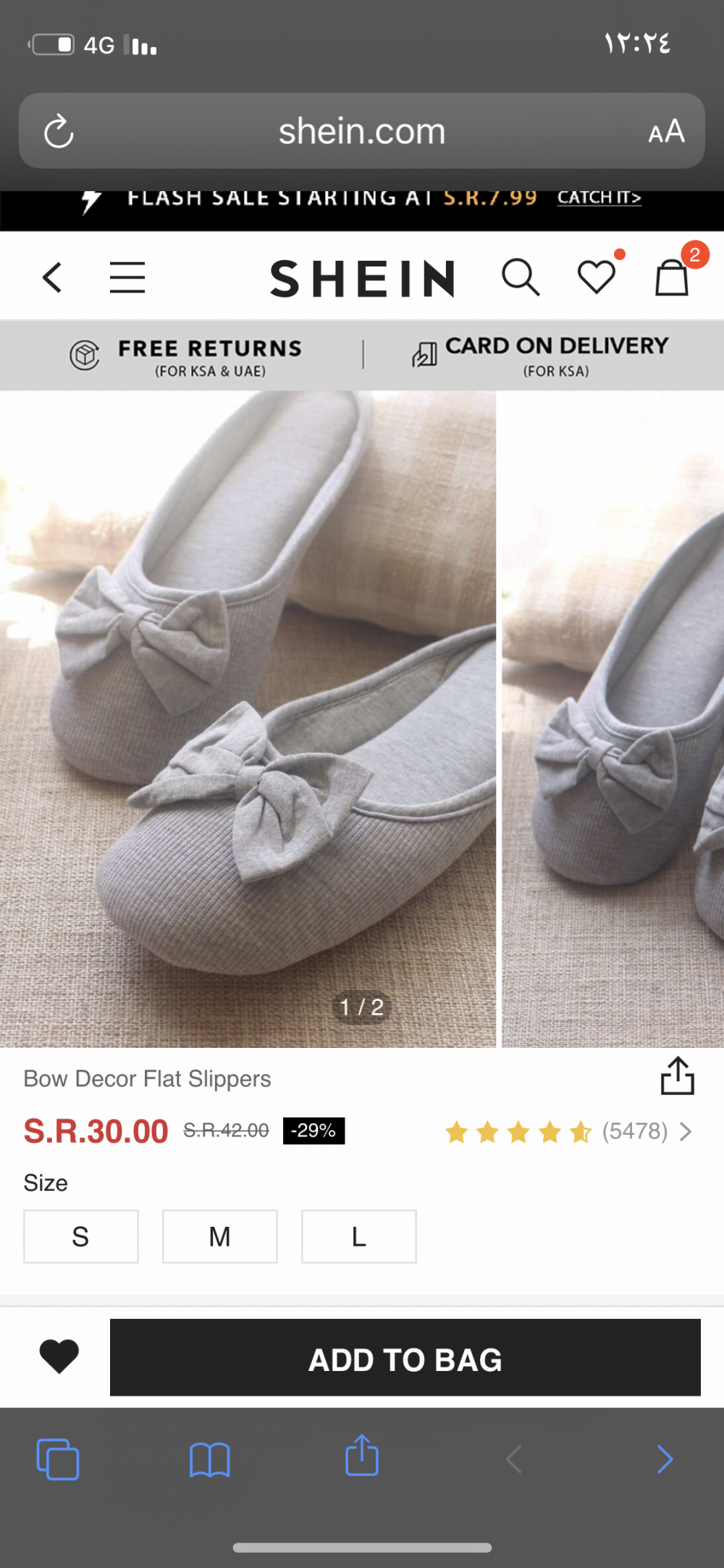
Task: Open Safari bookmarks
Action: tap(210, 1459)
